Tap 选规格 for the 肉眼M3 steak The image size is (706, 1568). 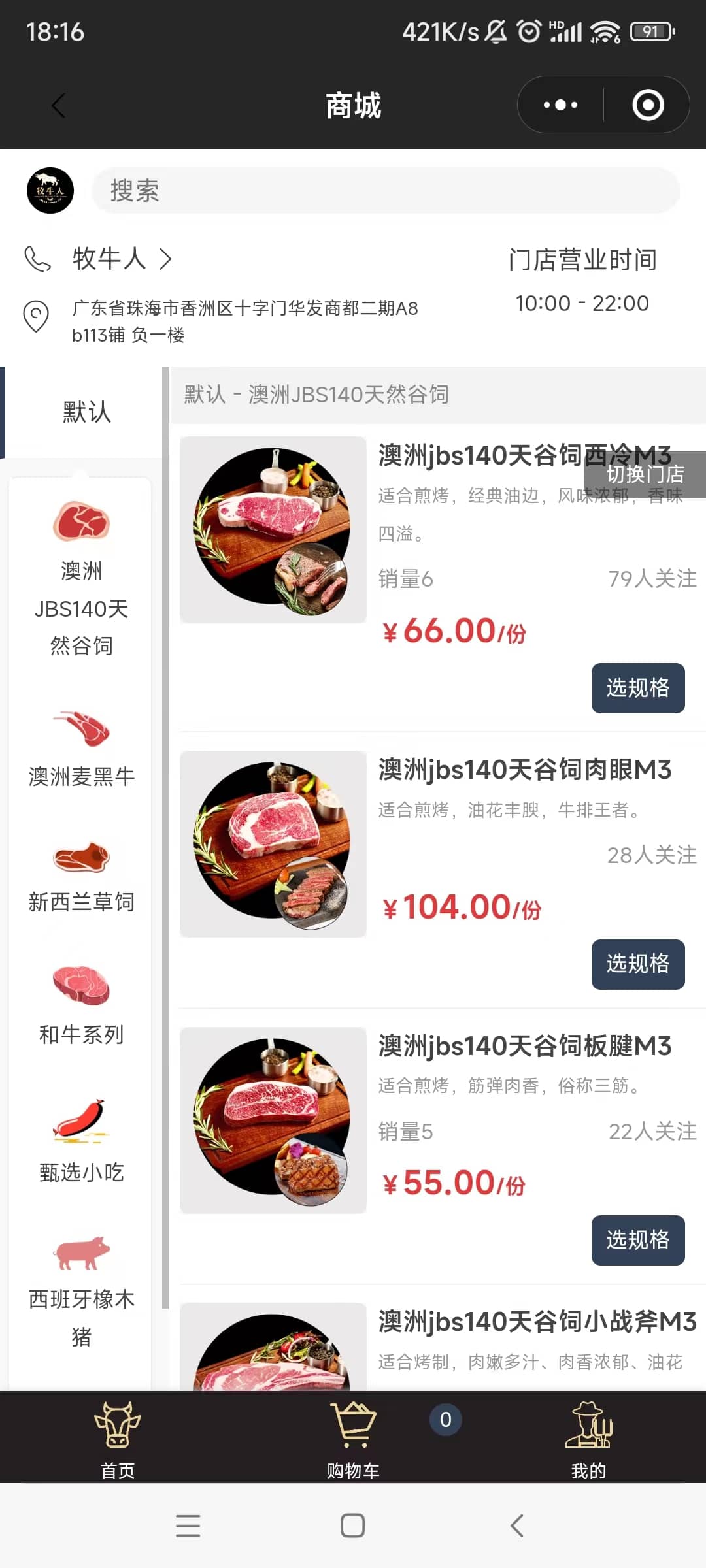pyautogui.click(x=638, y=964)
